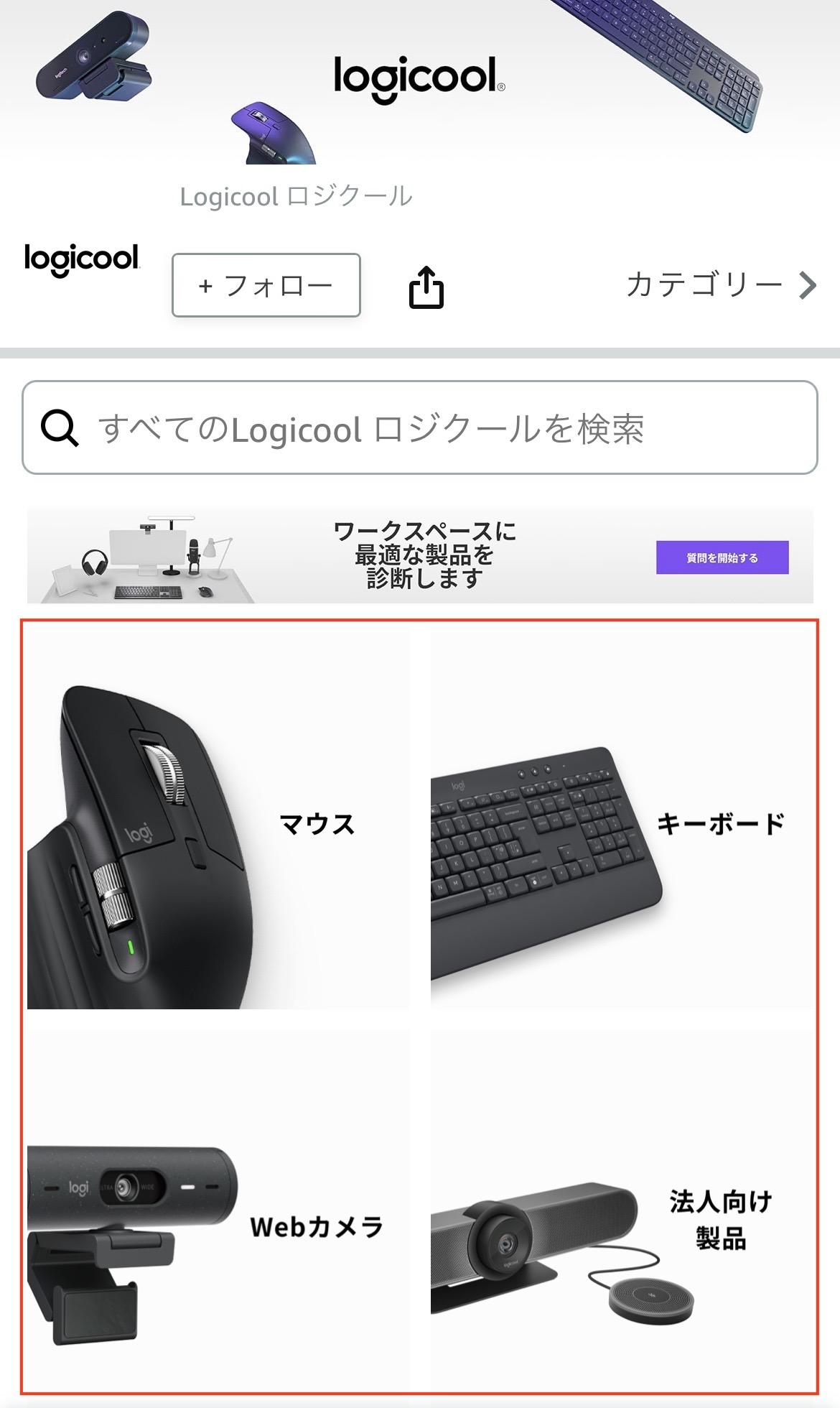
Task: Tap the Logicool store search box
Action: 420,428
